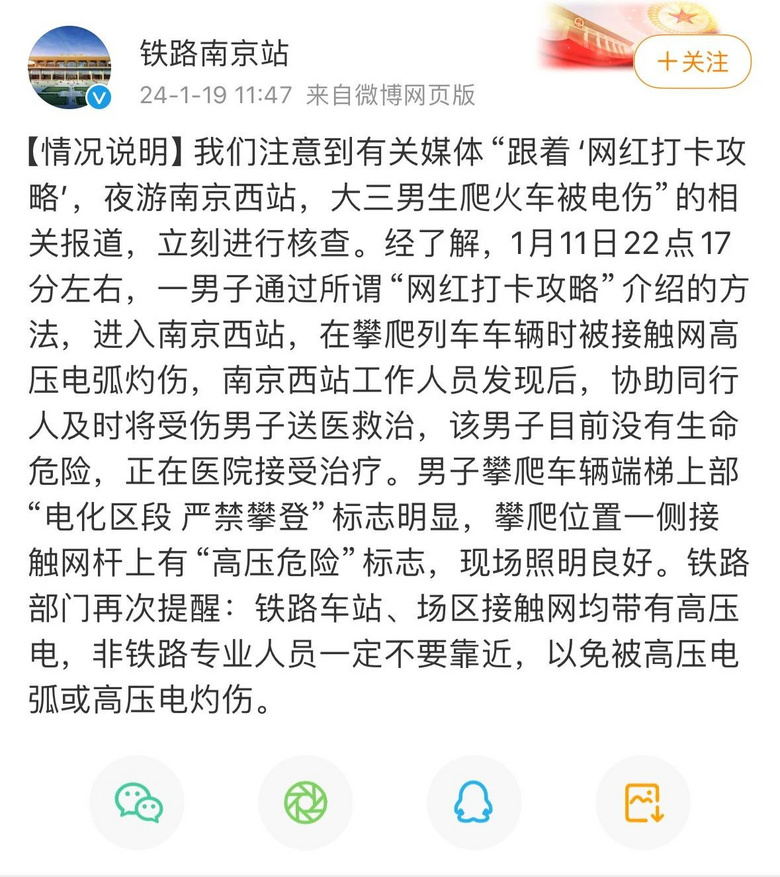
Task: Share post to WeChat
Action: click(x=138, y=801)
